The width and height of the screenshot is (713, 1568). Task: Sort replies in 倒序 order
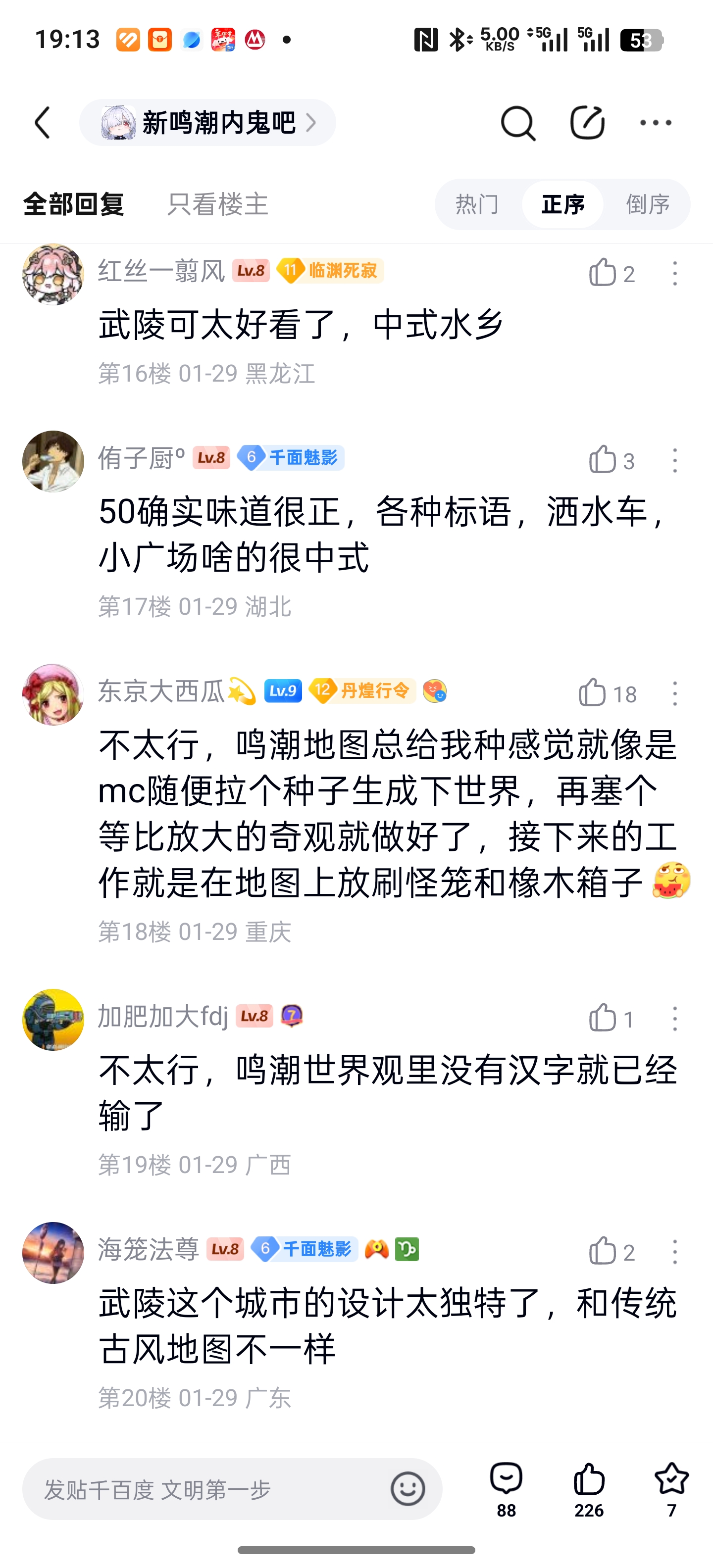(x=648, y=204)
